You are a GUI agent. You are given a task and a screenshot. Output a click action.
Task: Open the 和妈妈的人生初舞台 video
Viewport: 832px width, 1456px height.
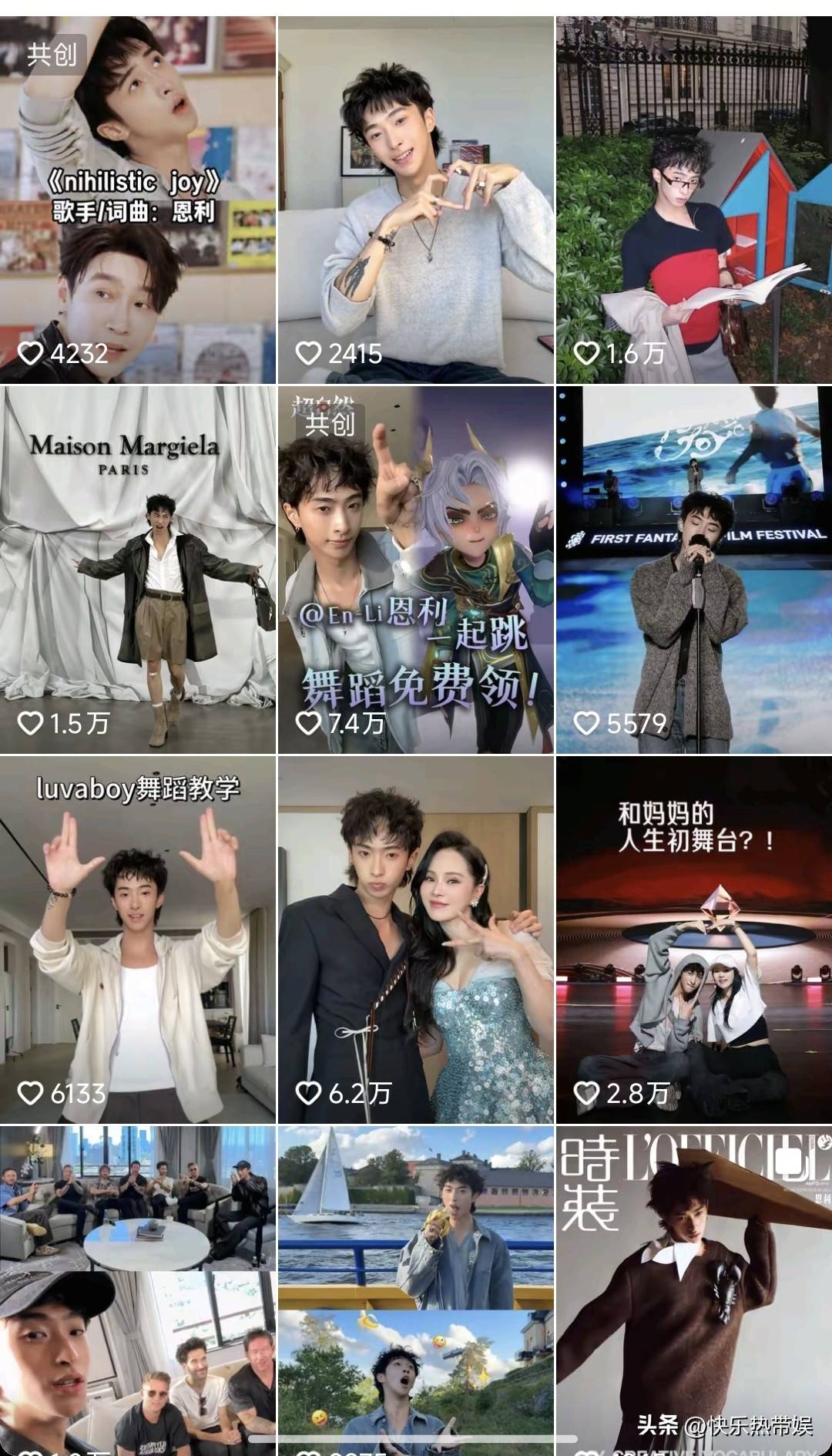tap(693, 940)
